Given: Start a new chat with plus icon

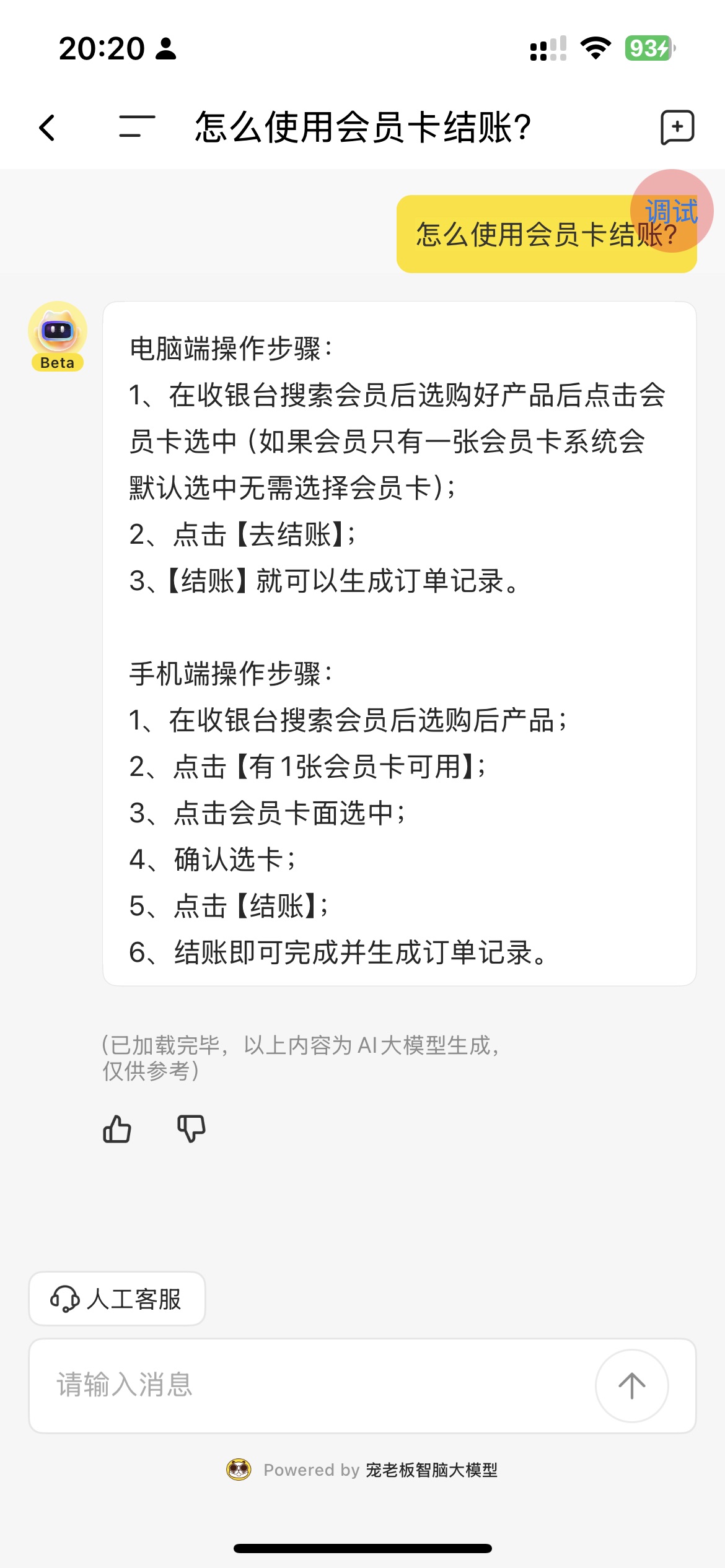Looking at the screenshot, I should coord(677,128).
